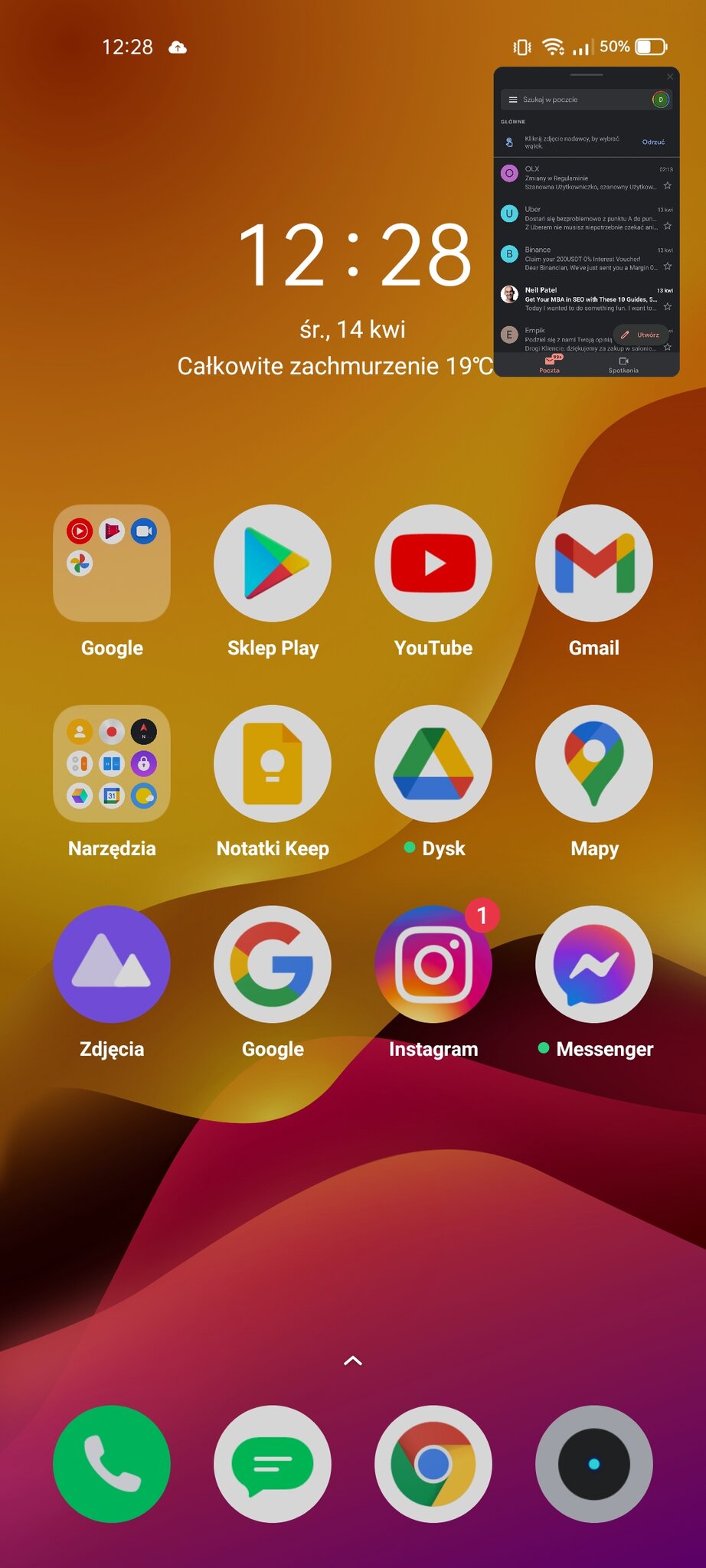Open the Mapy app
Screen dimensions: 706x1568
pyautogui.click(x=594, y=764)
